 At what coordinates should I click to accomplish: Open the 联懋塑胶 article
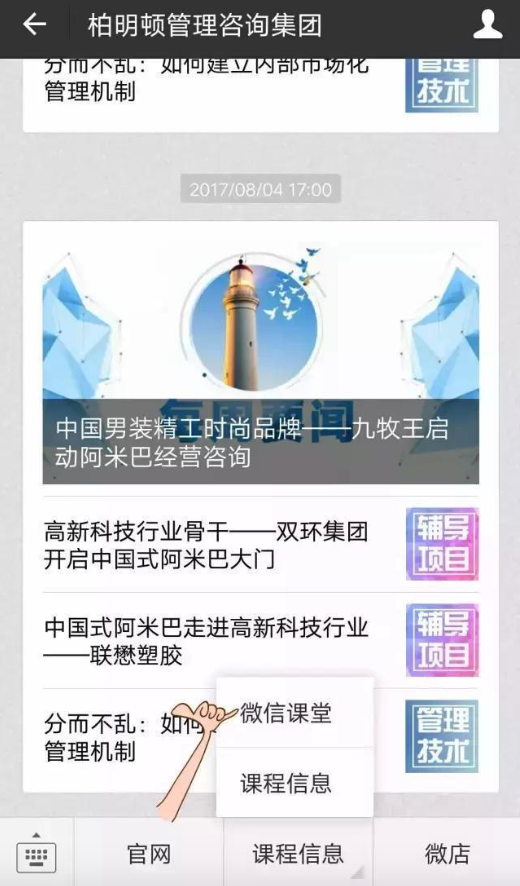click(261, 641)
